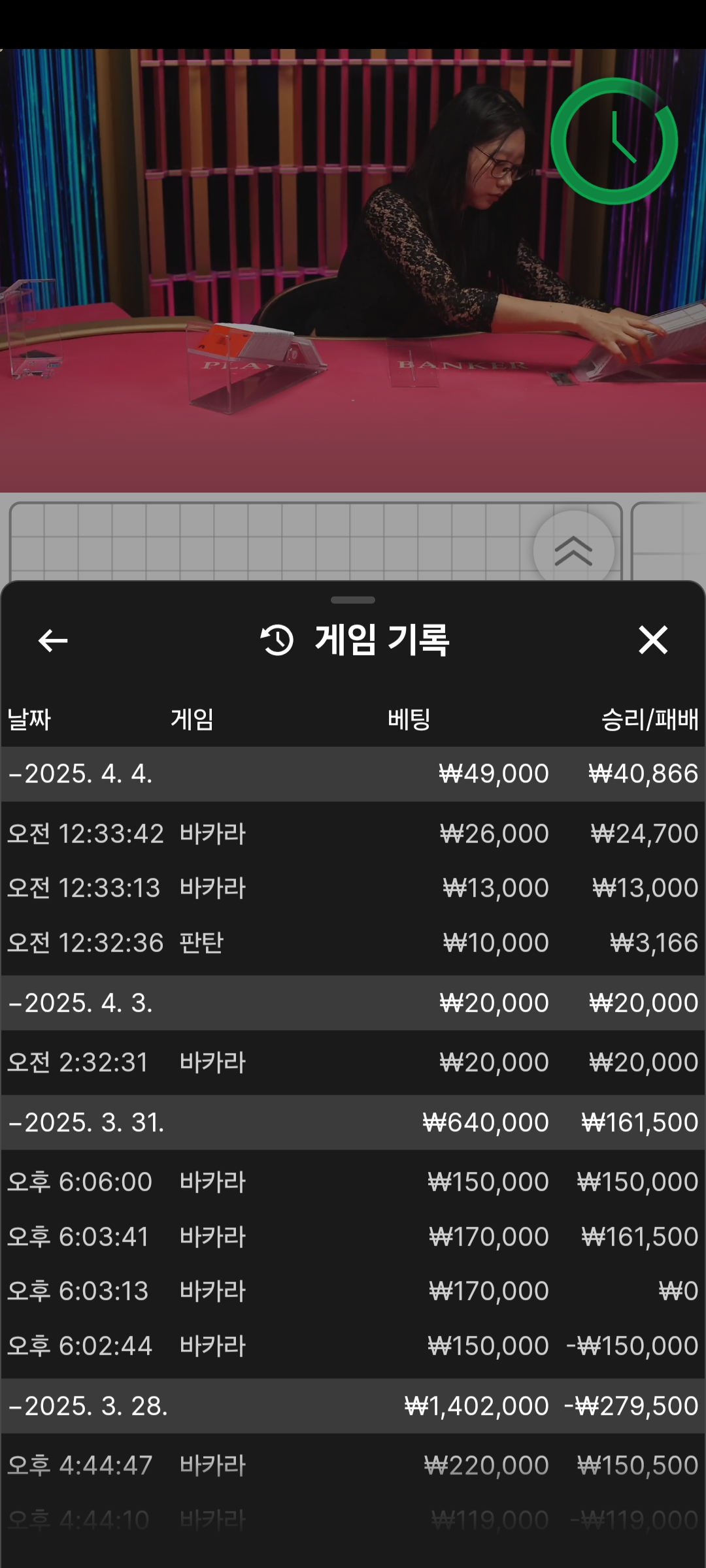This screenshot has height=1568, width=706.
Task: Open the 오후 6:03:13 바카라 record
Action: 353,1291
